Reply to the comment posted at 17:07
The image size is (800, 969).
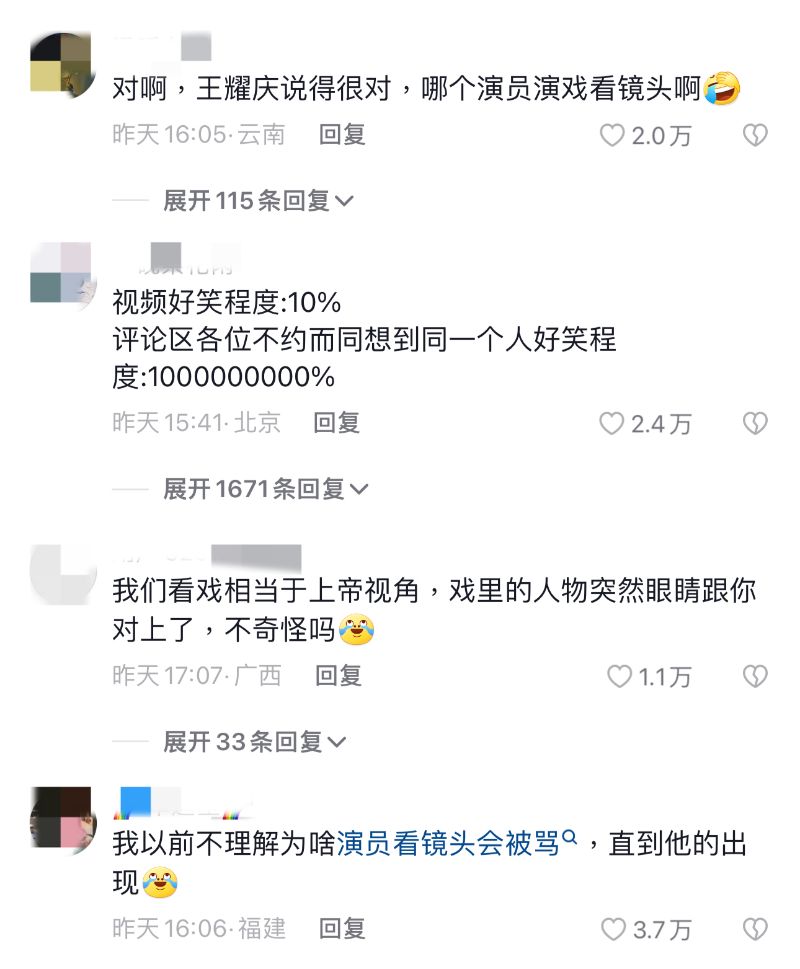[338, 676]
